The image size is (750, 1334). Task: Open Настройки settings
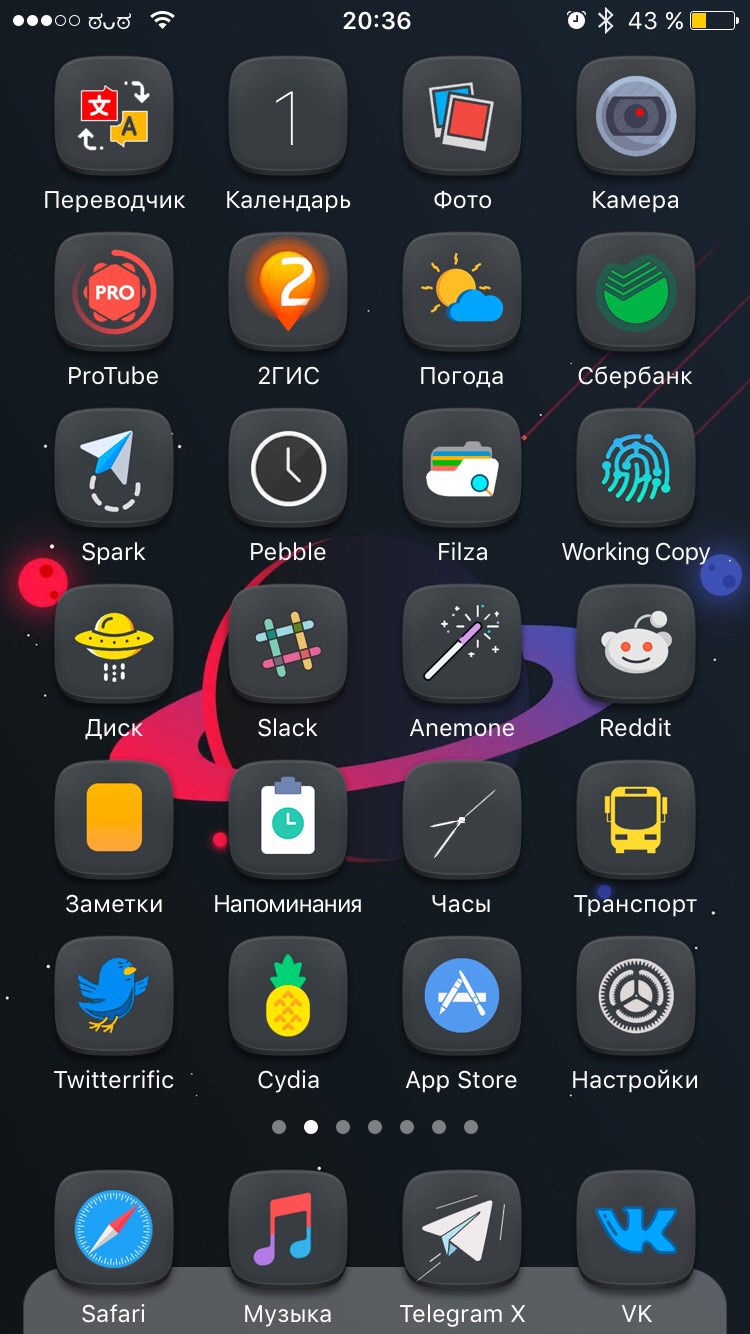(x=636, y=997)
